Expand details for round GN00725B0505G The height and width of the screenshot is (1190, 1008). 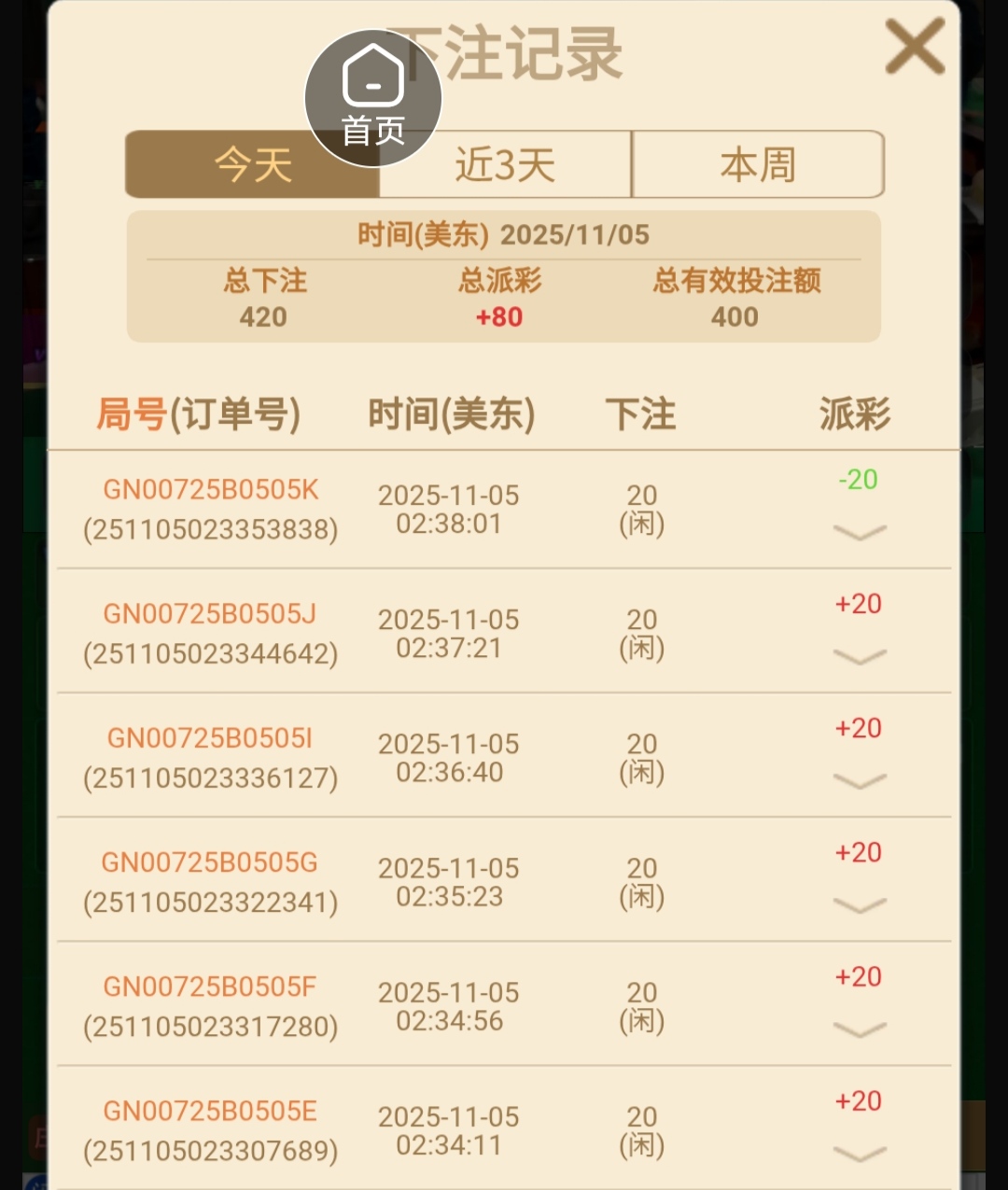(x=859, y=904)
